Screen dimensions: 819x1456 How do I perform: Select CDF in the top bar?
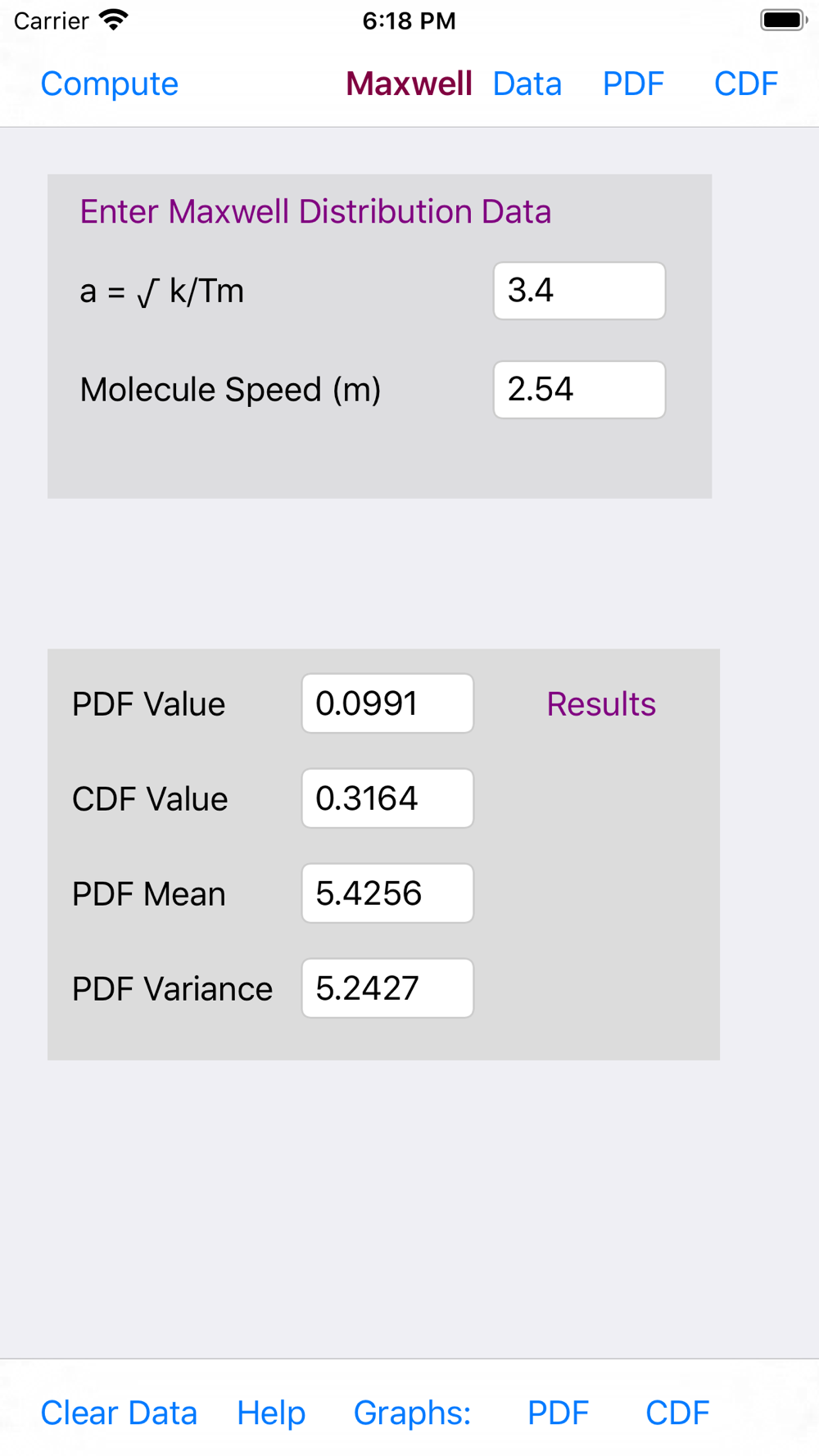tap(745, 84)
